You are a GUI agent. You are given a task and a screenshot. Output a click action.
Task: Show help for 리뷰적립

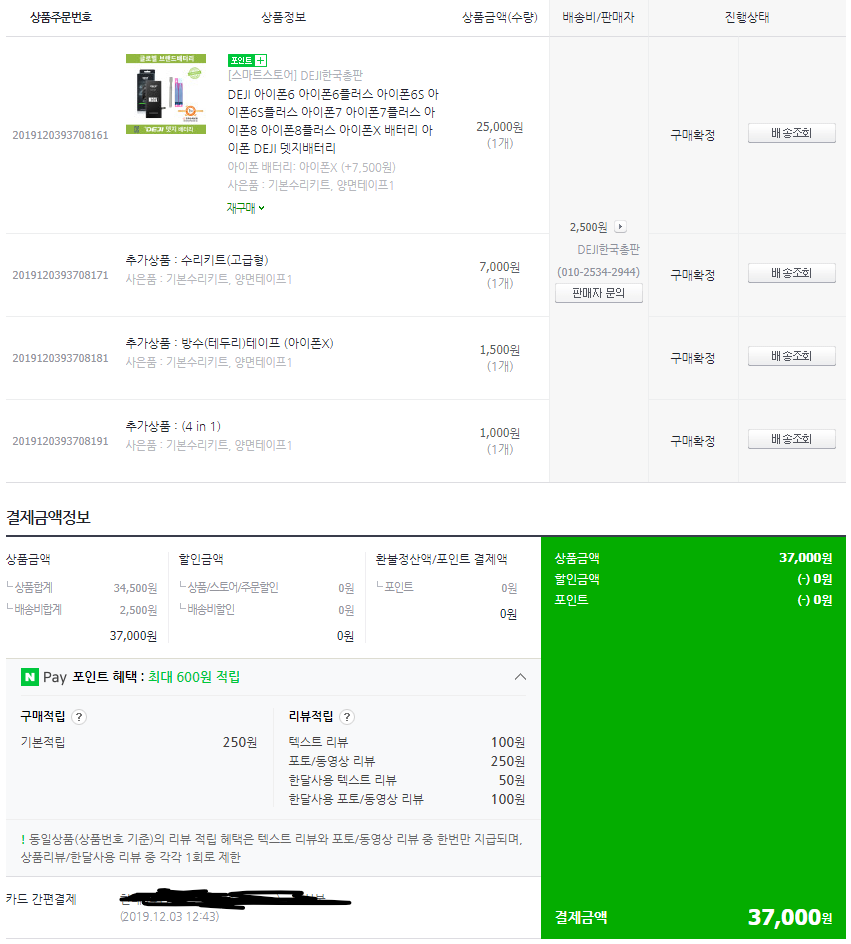(347, 717)
